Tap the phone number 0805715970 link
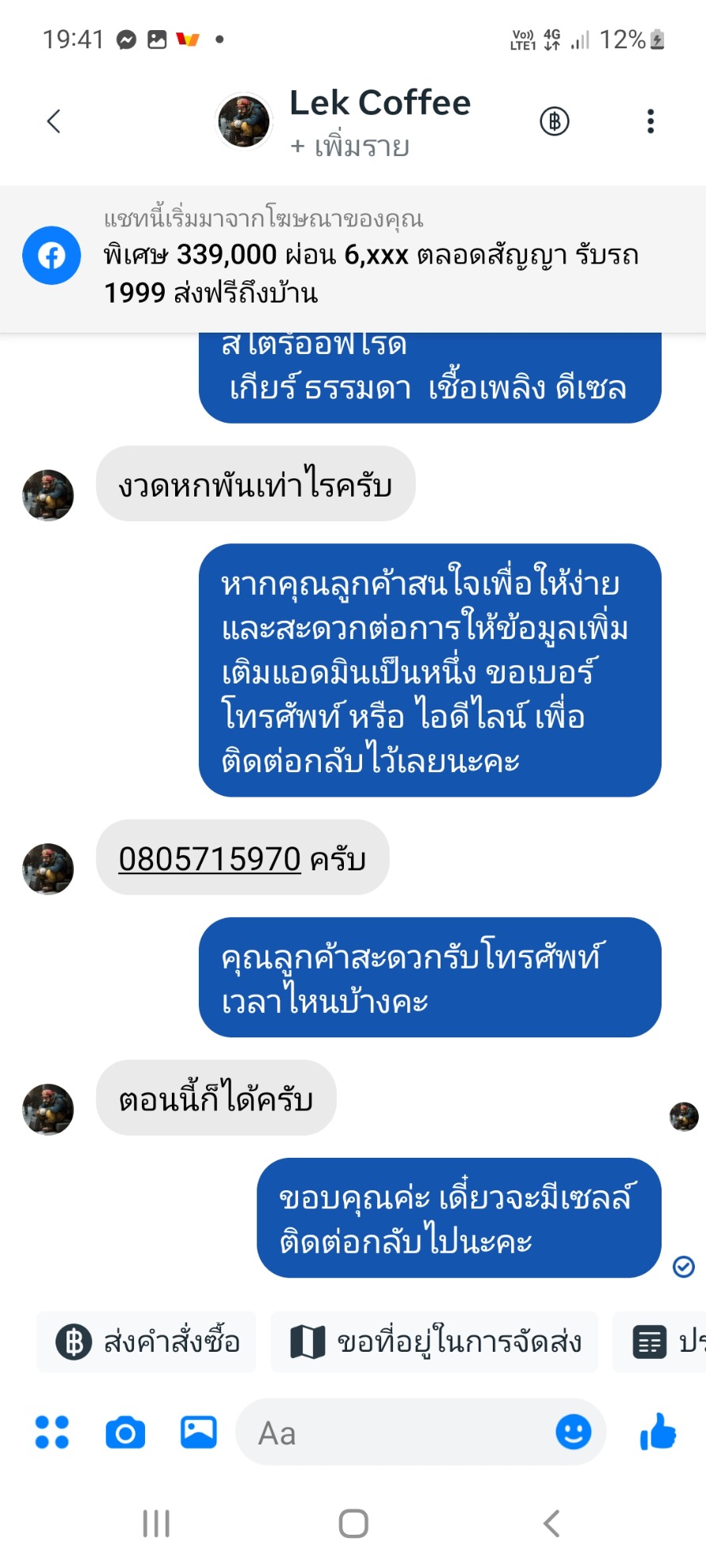 (x=210, y=858)
